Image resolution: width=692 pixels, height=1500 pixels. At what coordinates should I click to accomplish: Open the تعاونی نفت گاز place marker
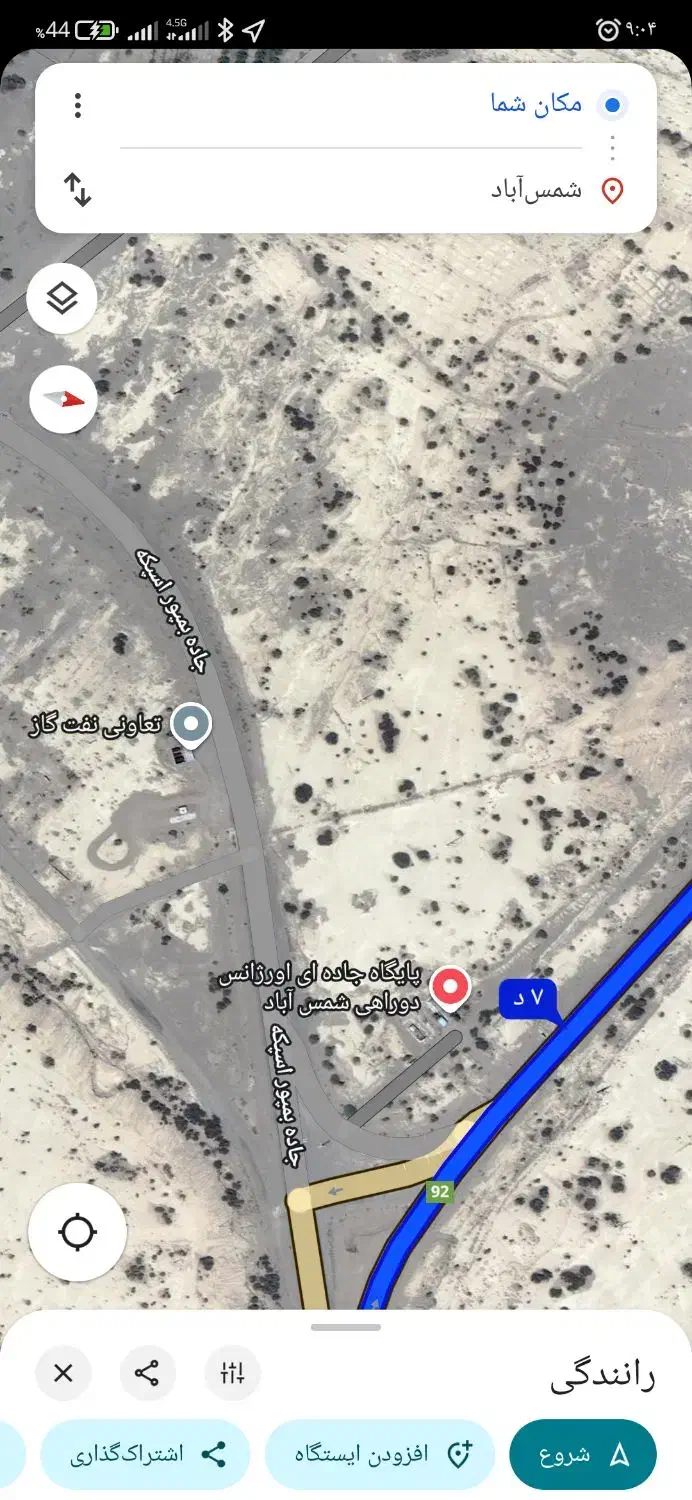(190, 726)
